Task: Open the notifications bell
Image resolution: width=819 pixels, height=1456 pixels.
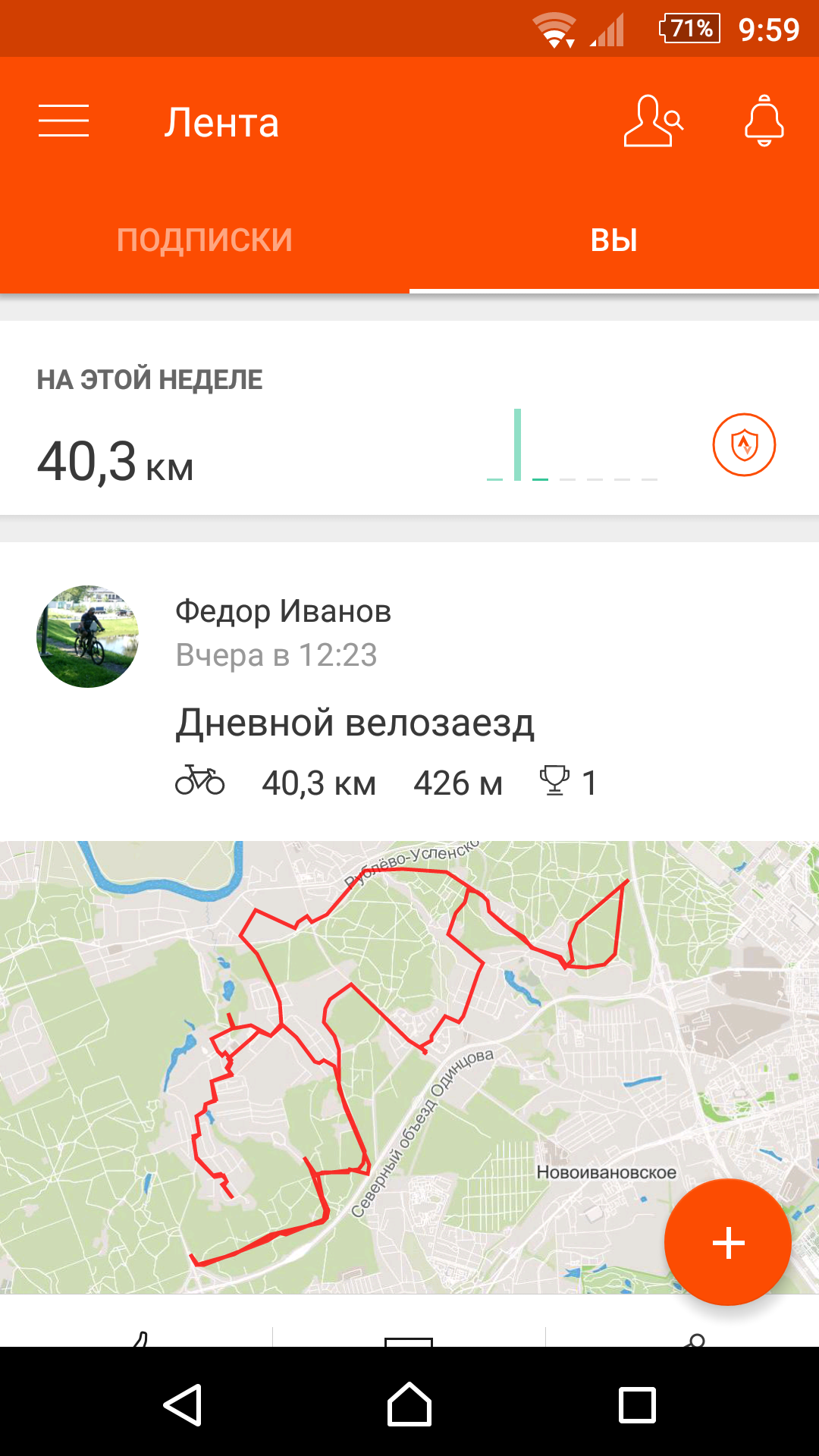Action: click(x=764, y=121)
